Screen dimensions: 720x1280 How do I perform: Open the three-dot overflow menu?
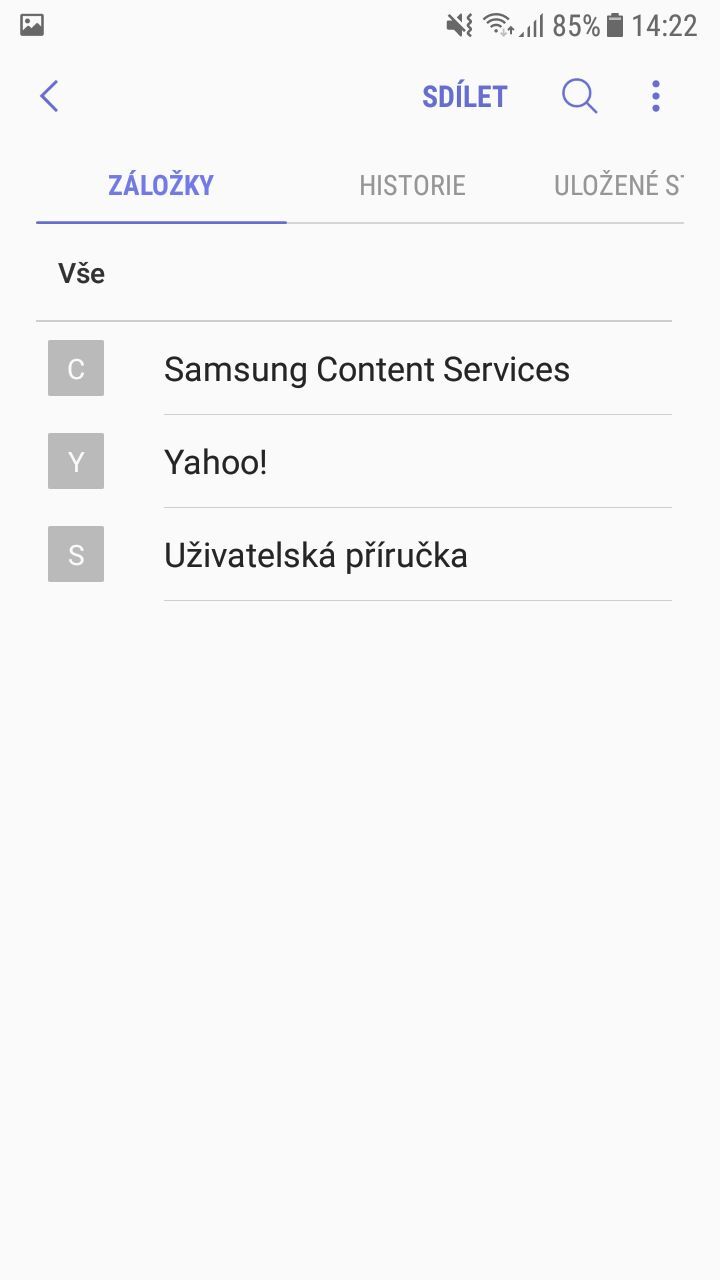[x=656, y=96]
